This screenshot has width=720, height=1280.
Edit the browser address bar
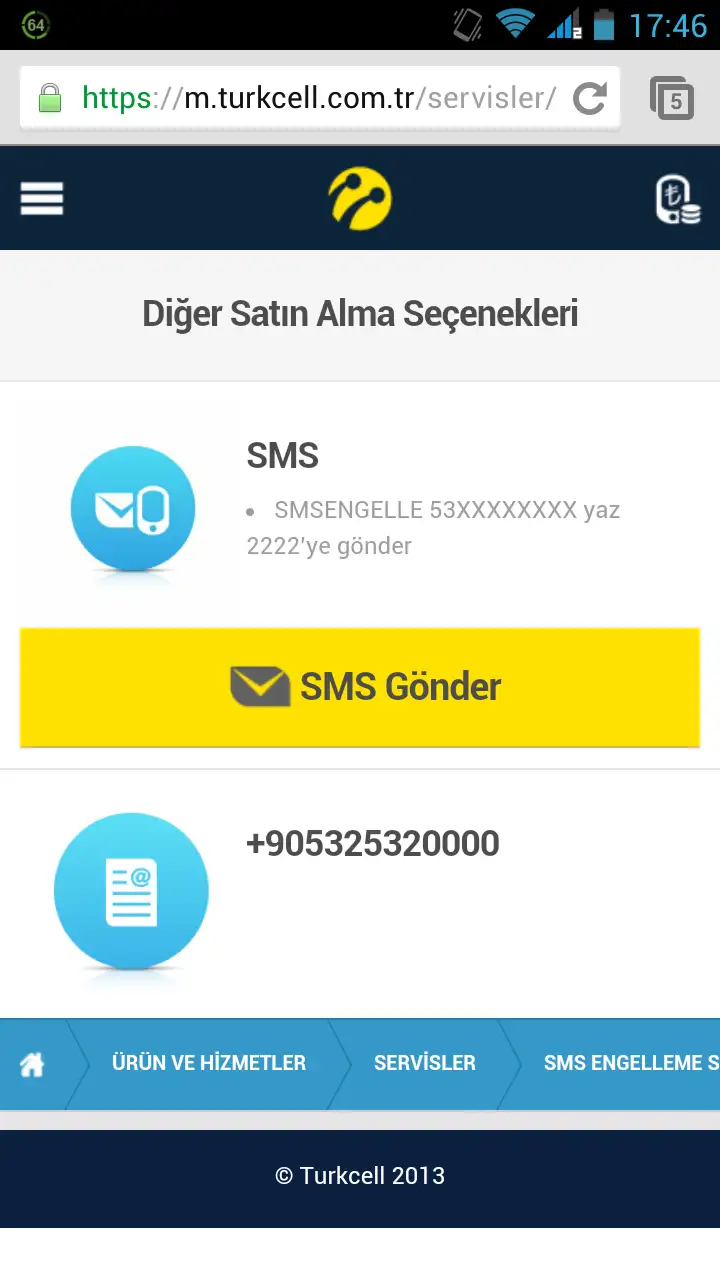[x=318, y=98]
